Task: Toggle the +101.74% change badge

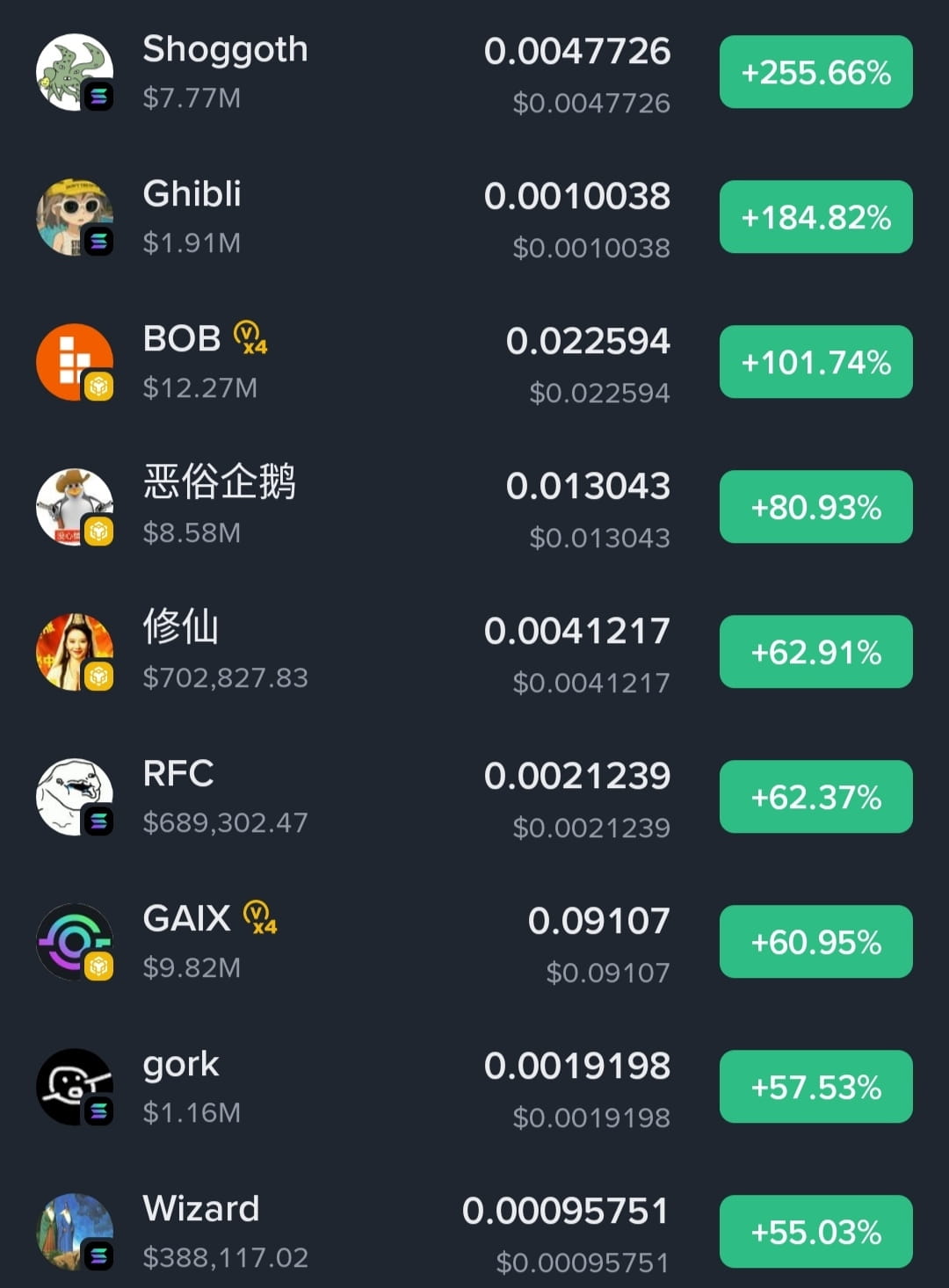Action: click(815, 362)
